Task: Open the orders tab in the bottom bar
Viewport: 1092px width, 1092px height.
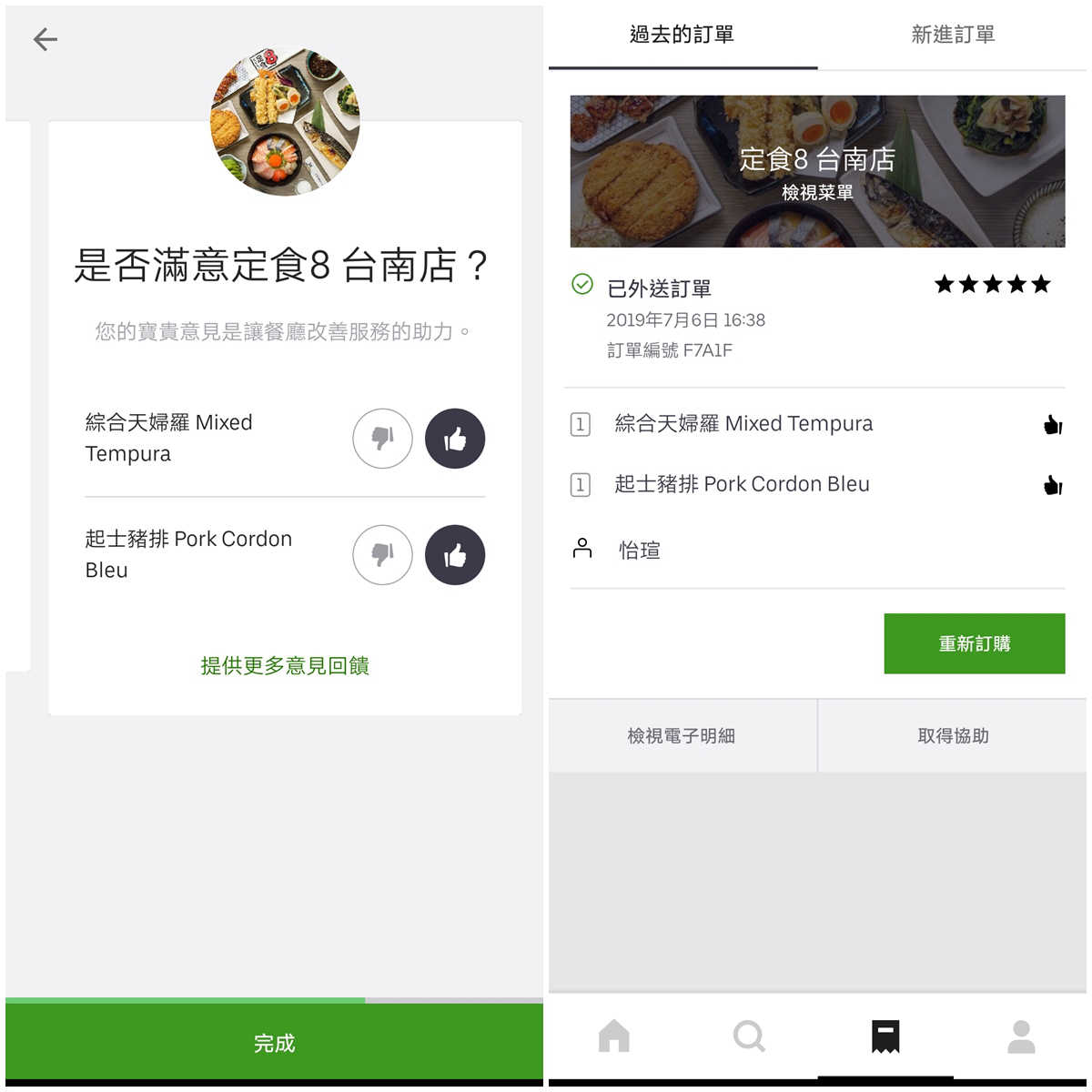Action: tap(885, 1036)
